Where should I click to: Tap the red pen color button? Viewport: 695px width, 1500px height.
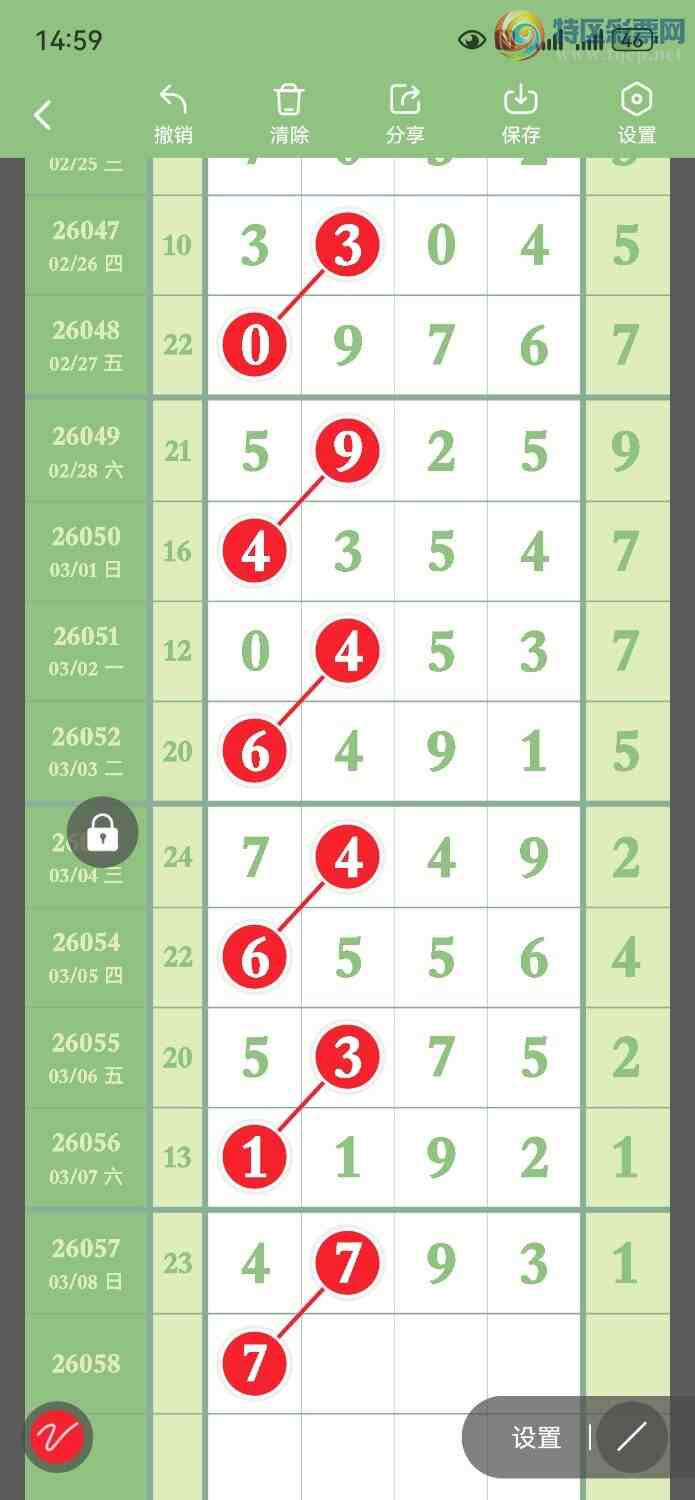[58, 1437]
